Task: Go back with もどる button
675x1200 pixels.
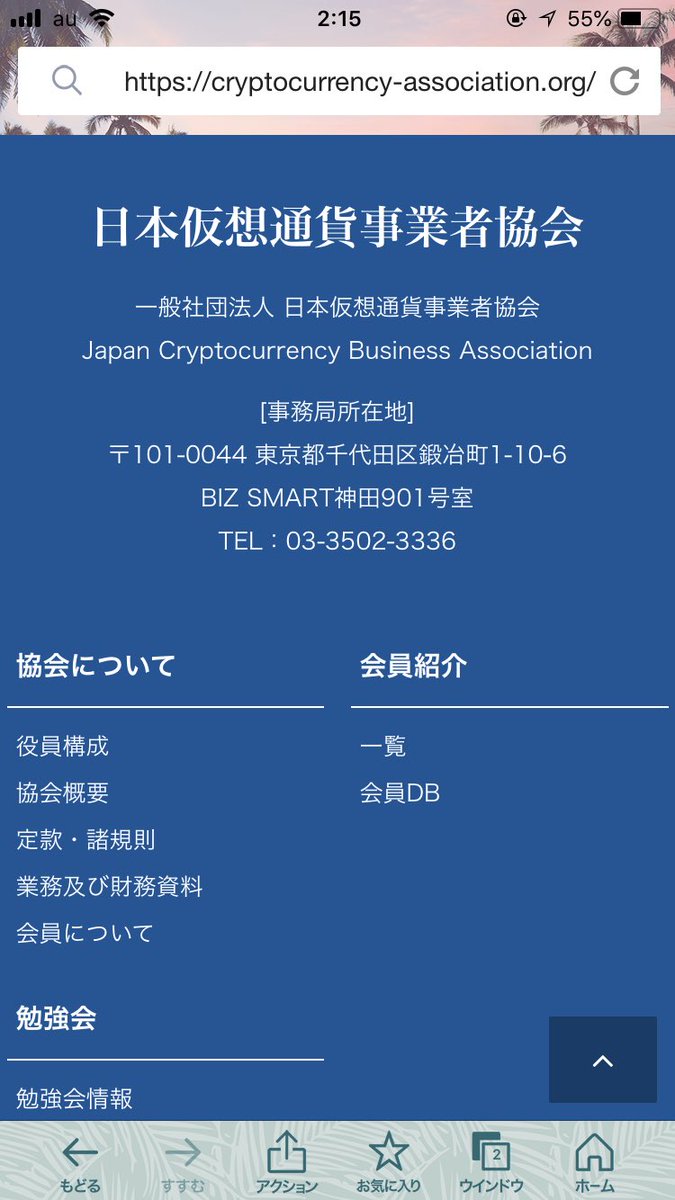Action: coord(80,1161)
